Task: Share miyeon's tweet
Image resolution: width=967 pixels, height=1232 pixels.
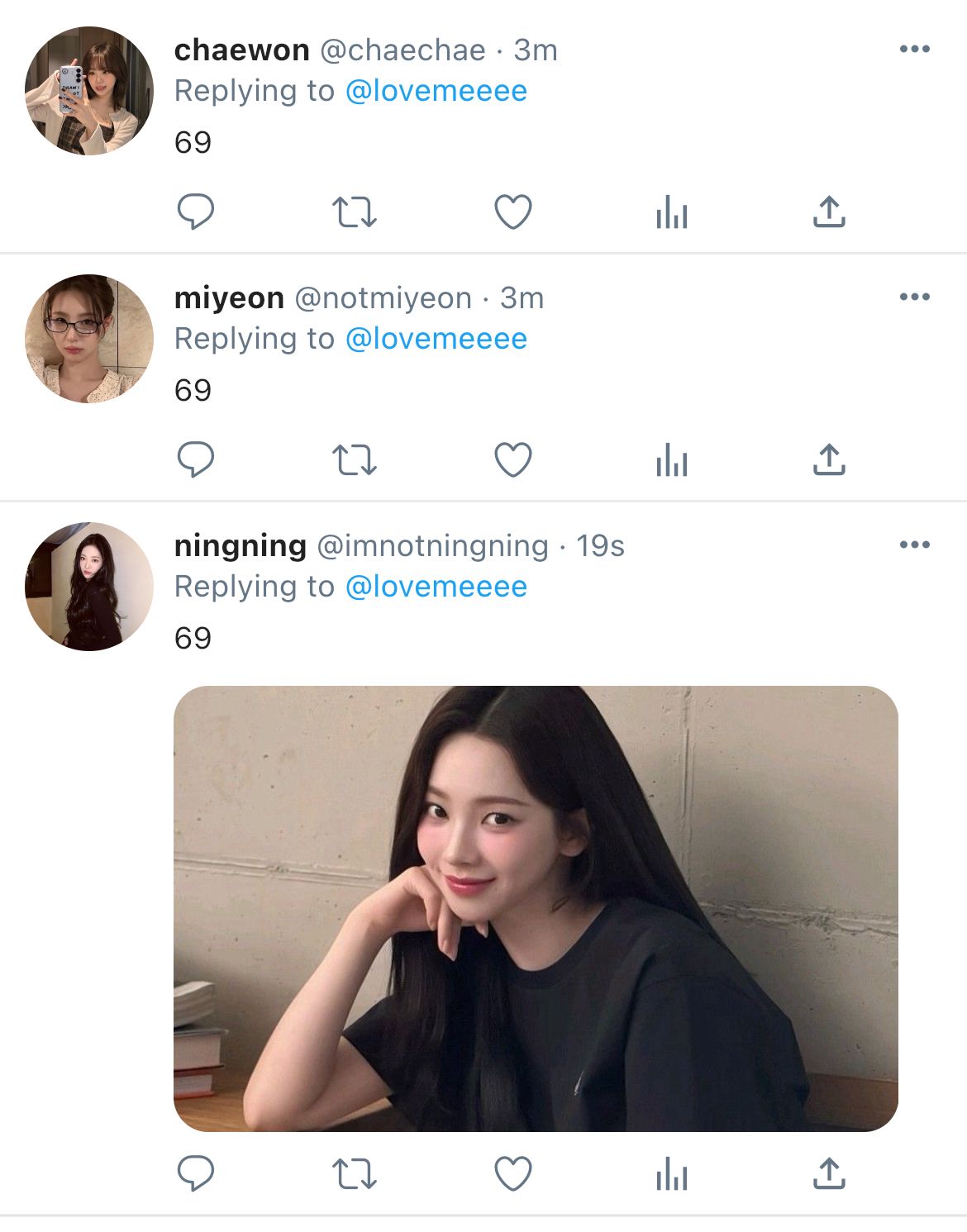Action: pyautogui.click(x=829, y=460)
